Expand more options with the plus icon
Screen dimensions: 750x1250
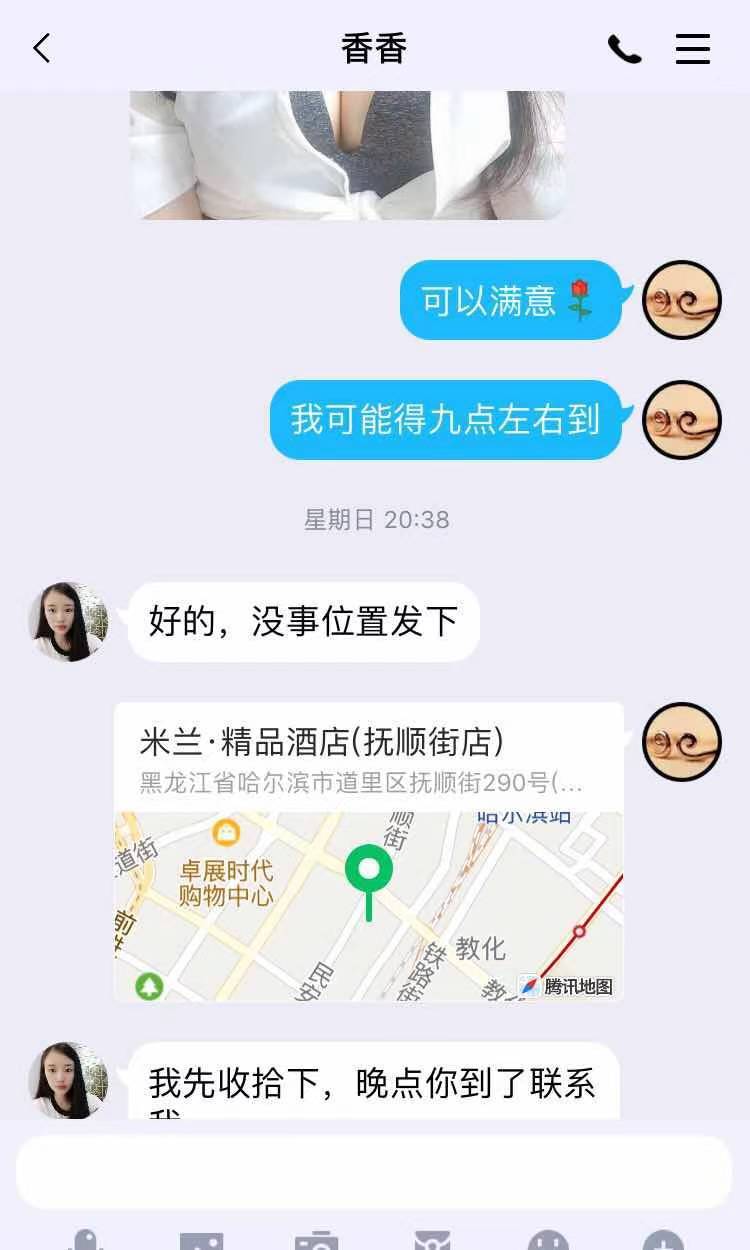(x=662, y=1241)
